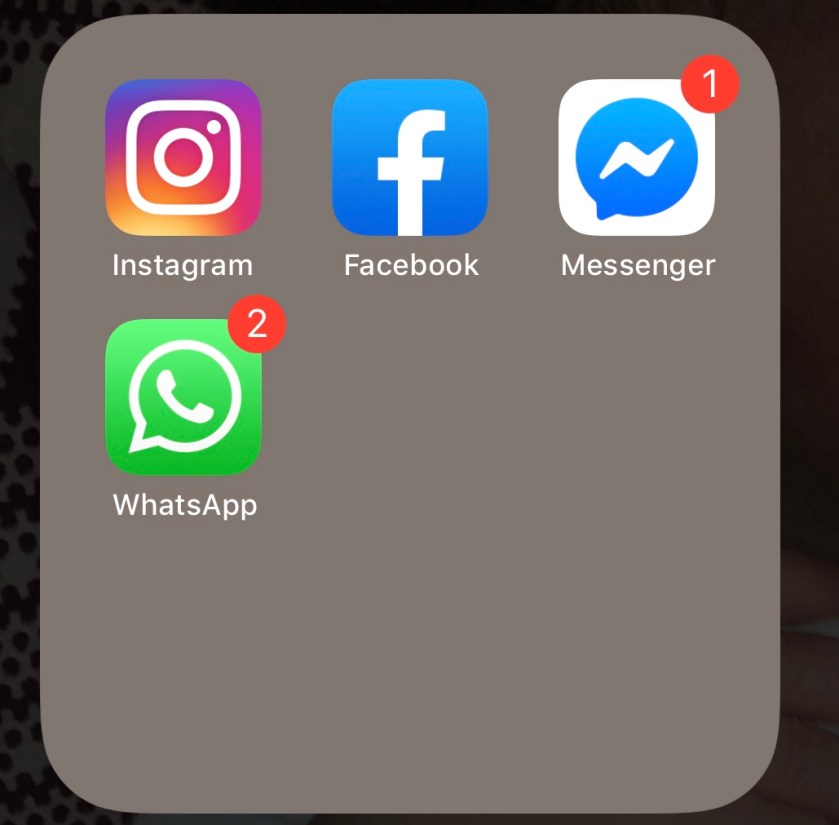
Task: Open the Instagram app
Action: click(183, 157)
